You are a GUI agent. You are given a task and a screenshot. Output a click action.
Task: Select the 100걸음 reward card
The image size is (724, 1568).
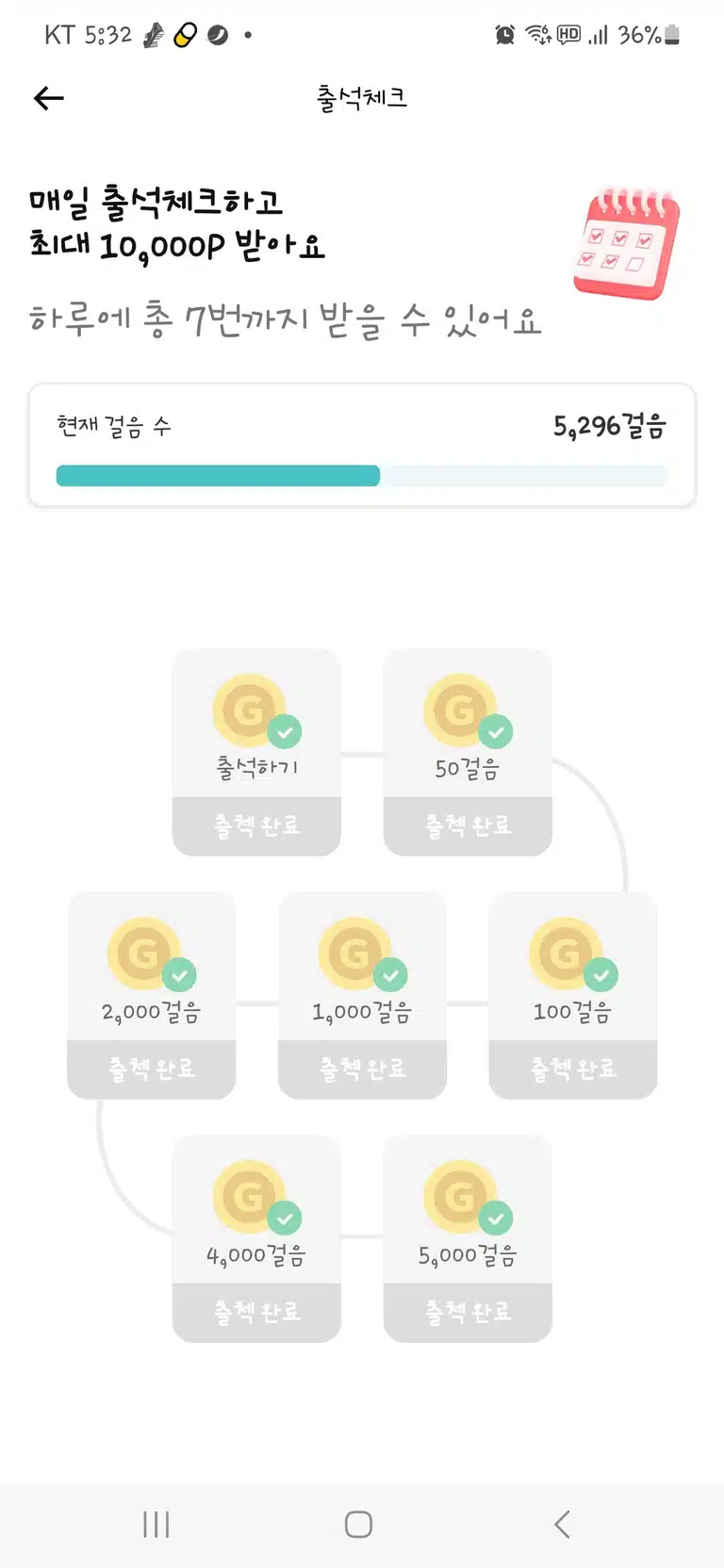pos(573,995)
